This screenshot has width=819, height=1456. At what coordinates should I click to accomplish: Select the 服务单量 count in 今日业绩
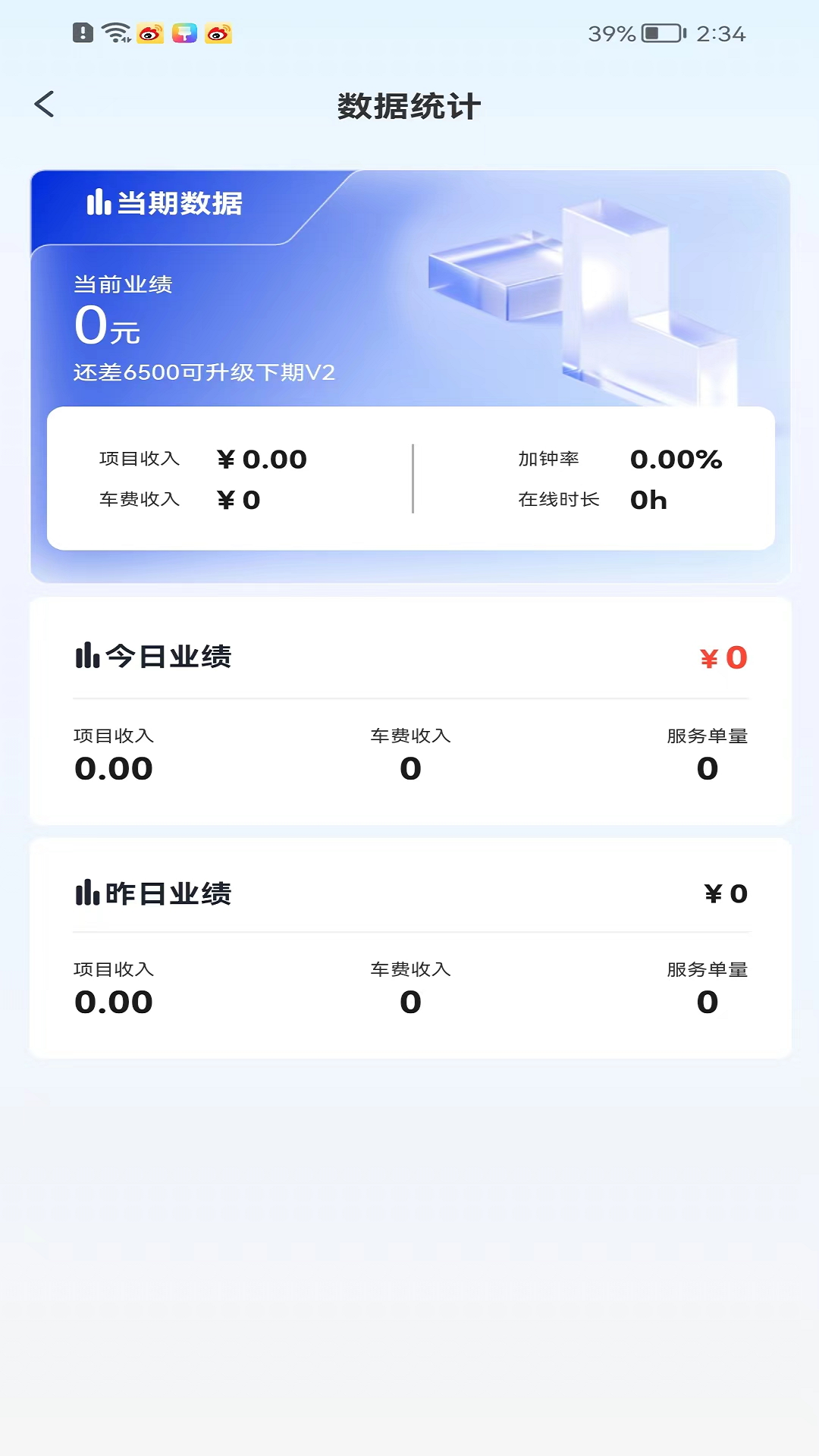coord(707,767)
